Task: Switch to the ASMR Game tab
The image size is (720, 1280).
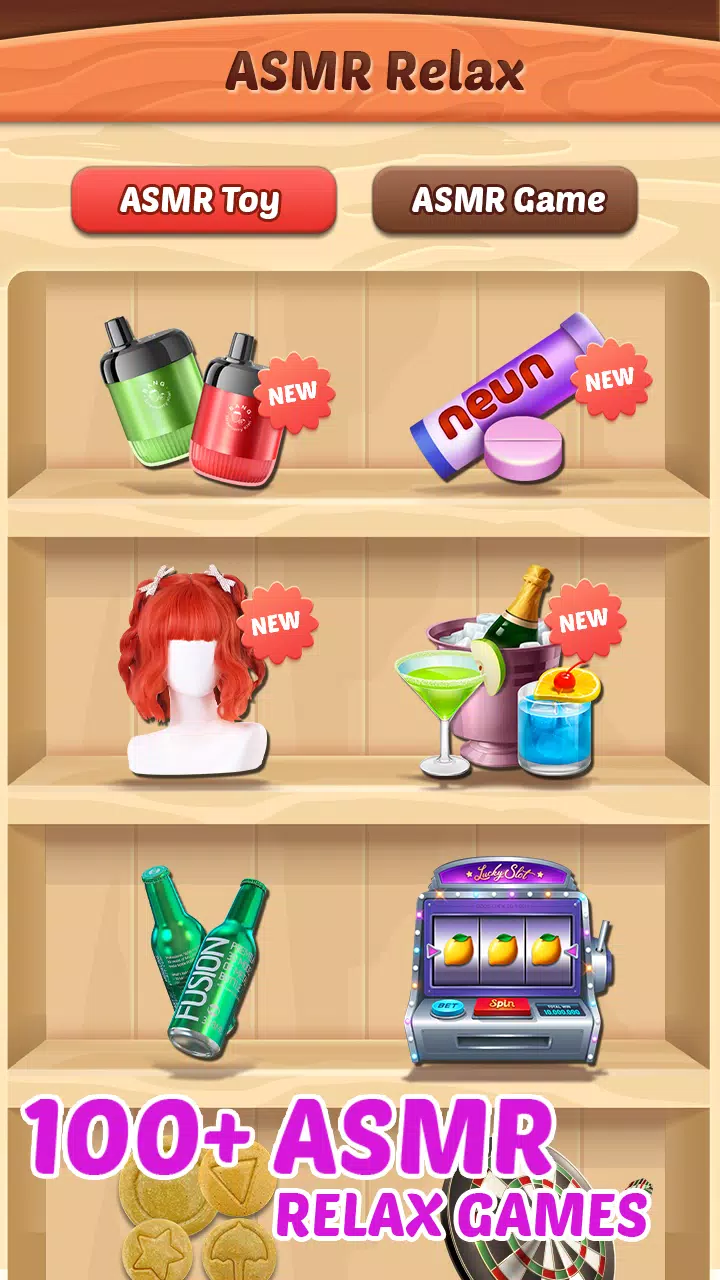Action: click(x=505, y=200)
